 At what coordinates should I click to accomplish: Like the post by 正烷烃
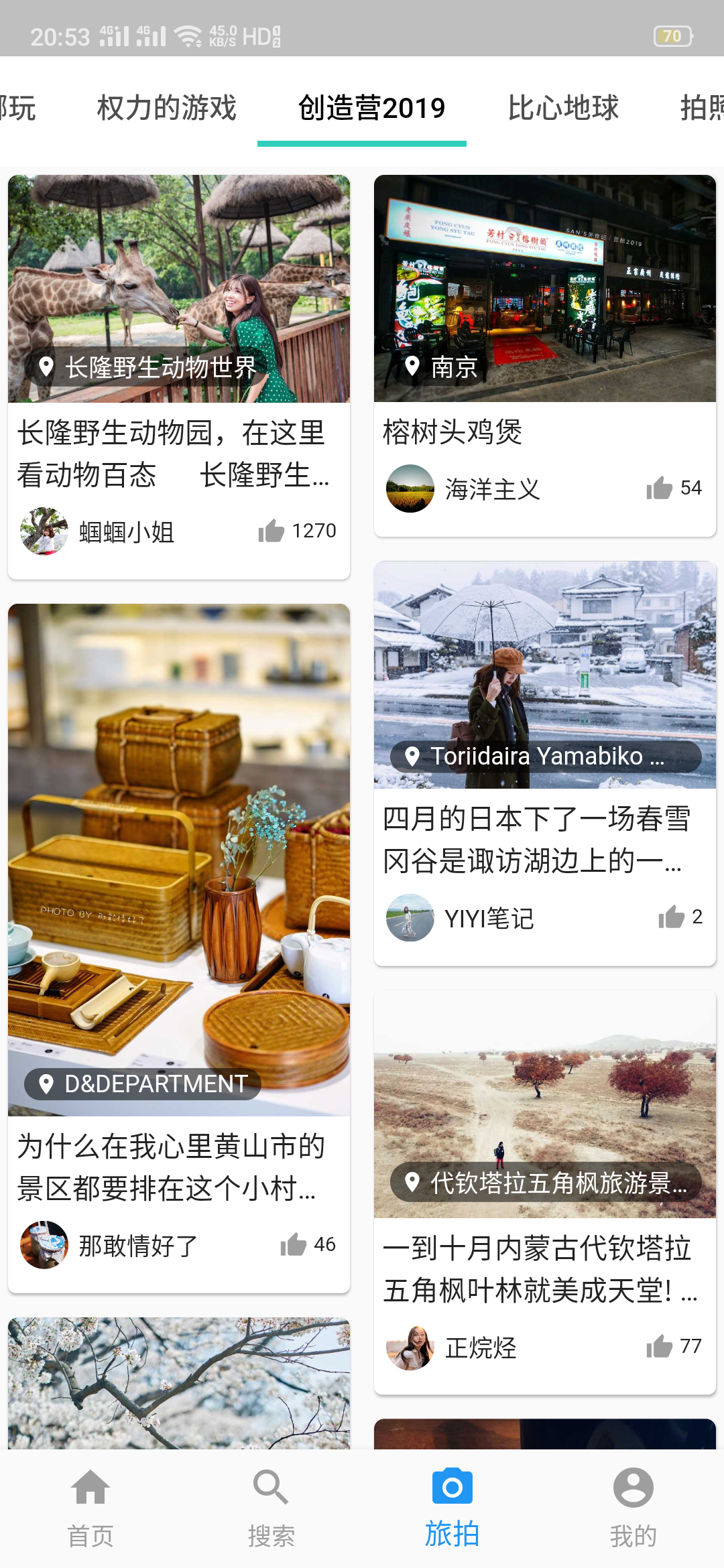(x=660, y=1346)
